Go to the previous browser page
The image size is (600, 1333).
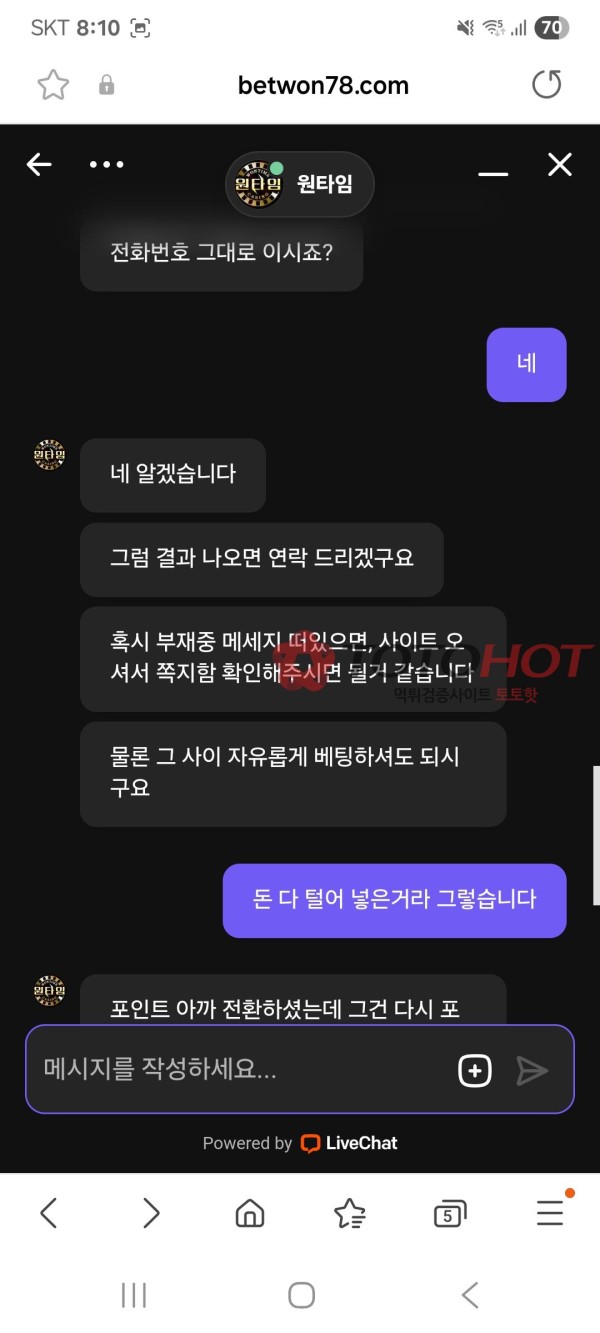pyautogui.click(x=48, y=1214)
